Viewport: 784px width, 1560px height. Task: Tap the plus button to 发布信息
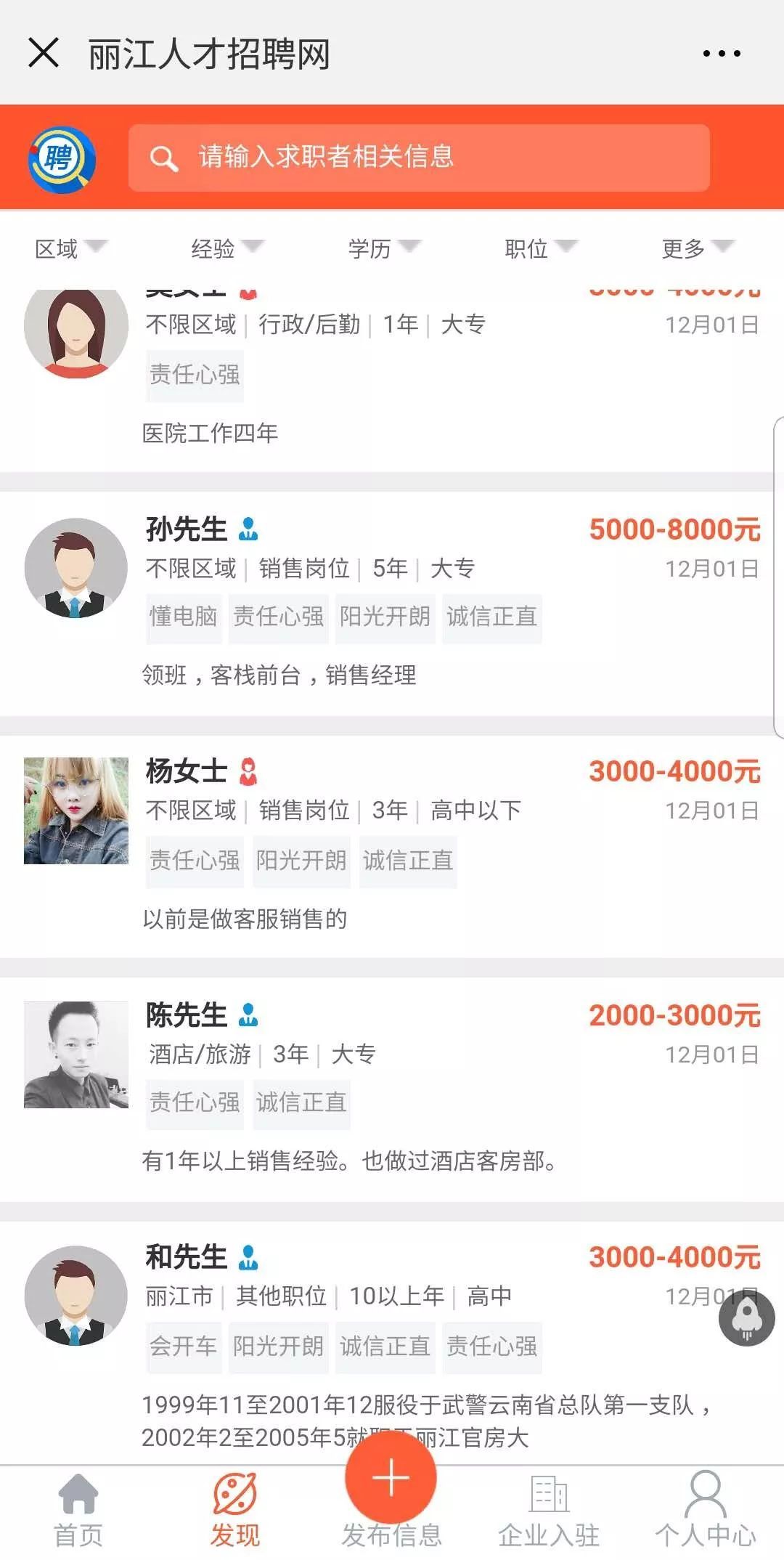(x=391, y=1479)
